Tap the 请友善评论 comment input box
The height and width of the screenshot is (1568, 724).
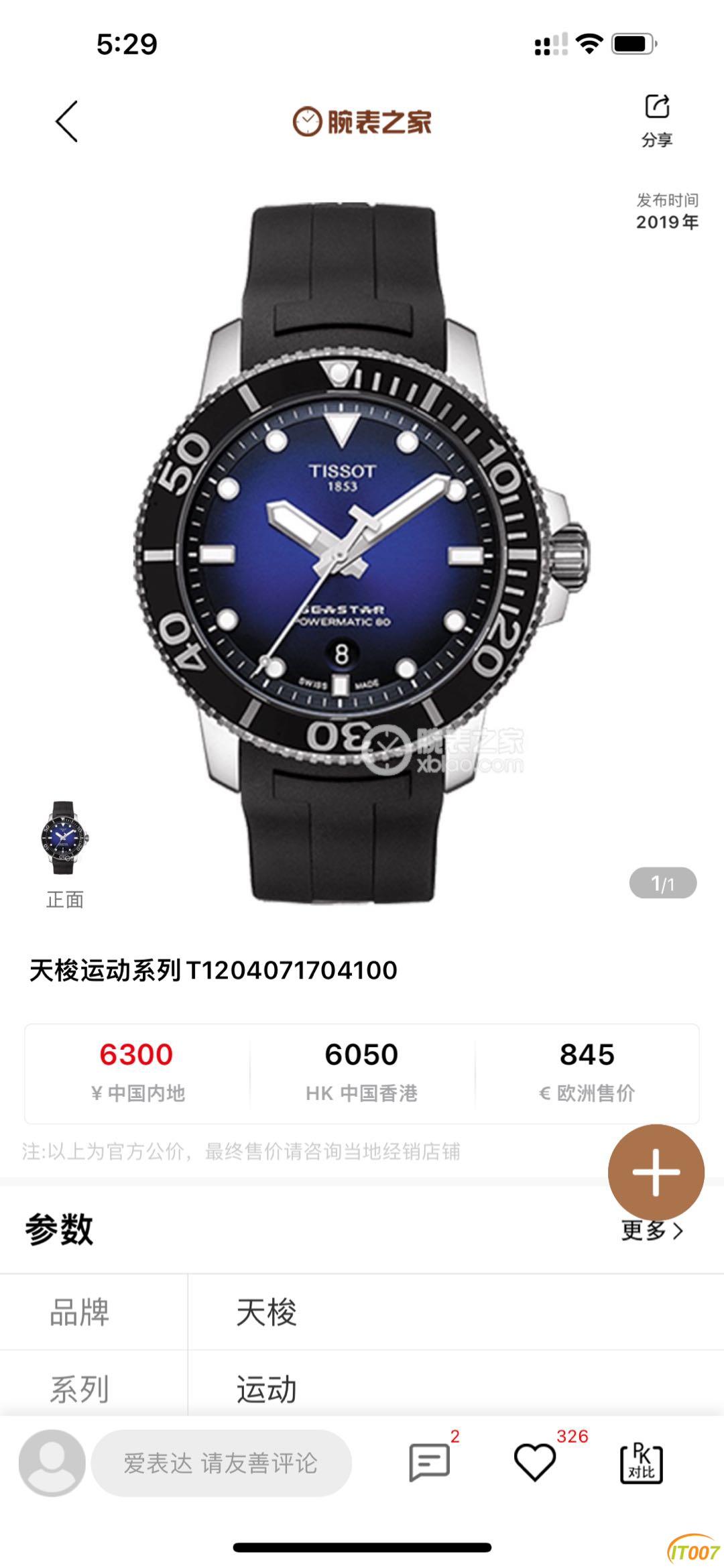pyautogui.click(x=221, y=1463)
